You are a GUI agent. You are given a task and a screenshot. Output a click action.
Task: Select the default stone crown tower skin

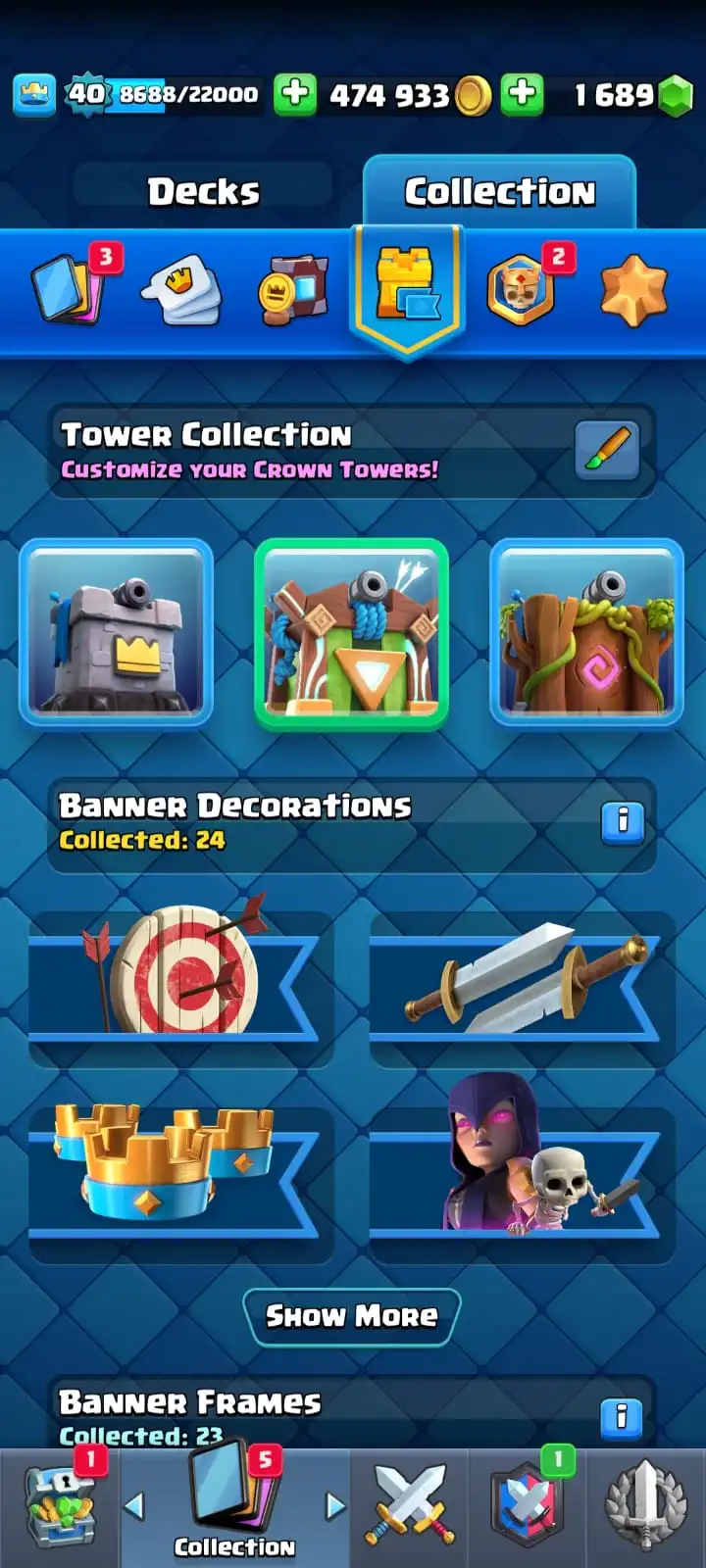(116, 632)
